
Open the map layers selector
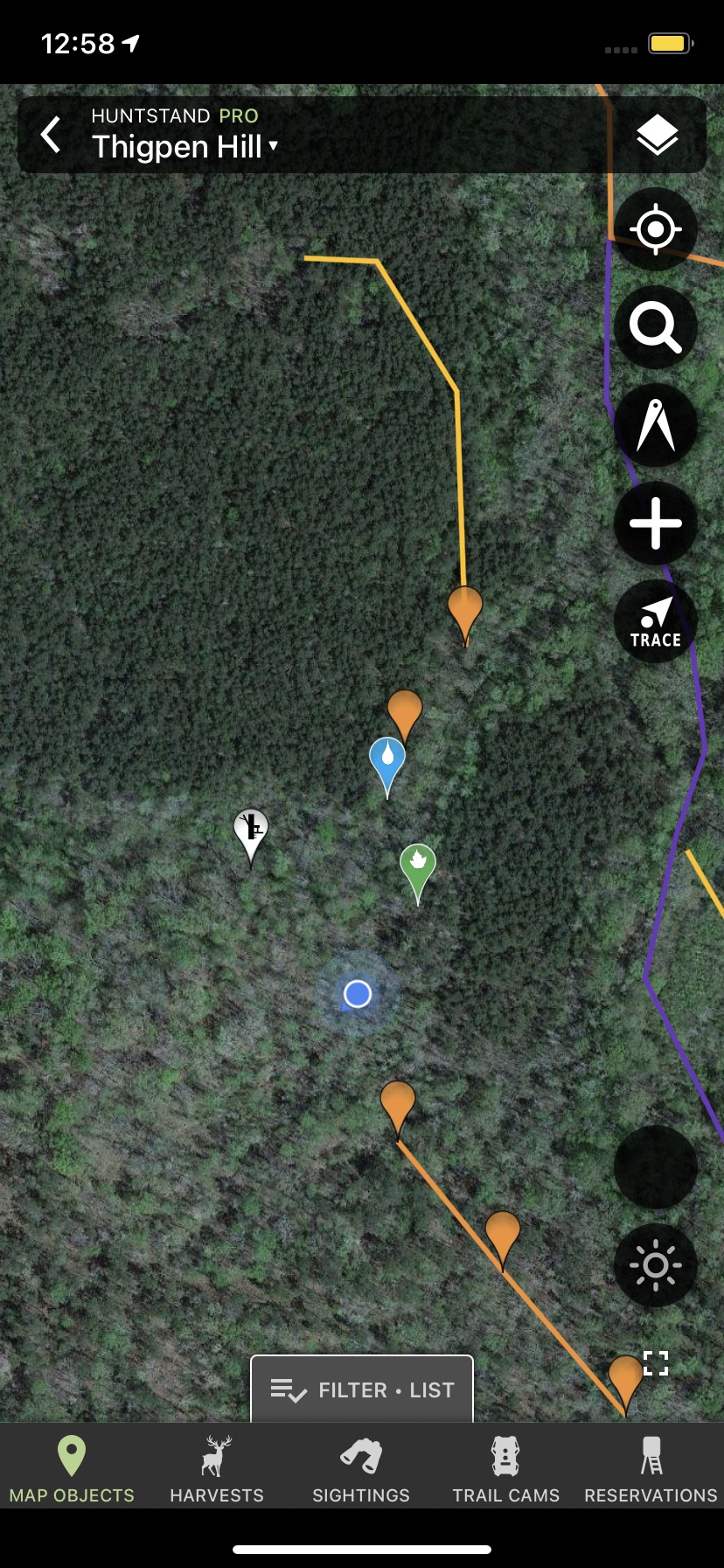(x=657, y=136)
